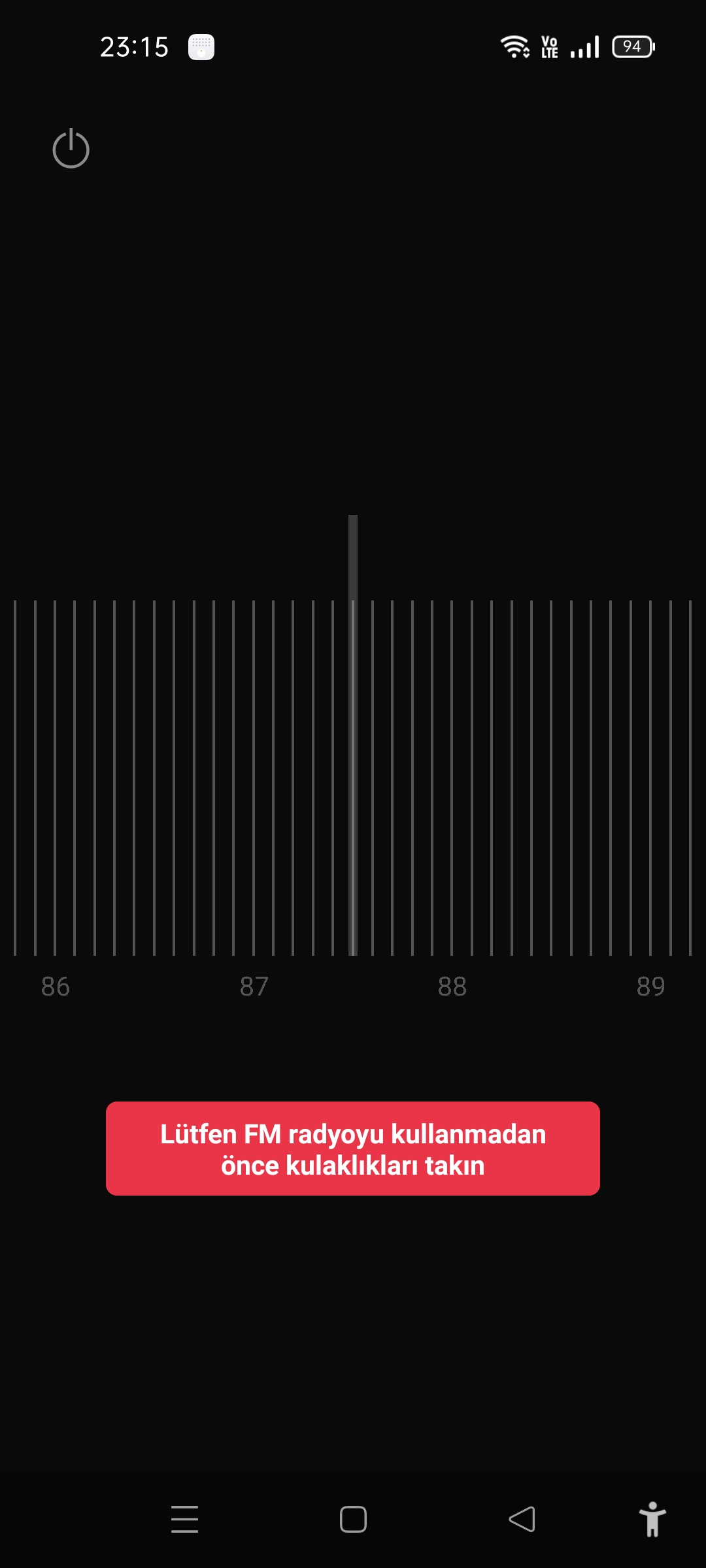Open recent apps from the navigation bar

(x=184, y=1519)
